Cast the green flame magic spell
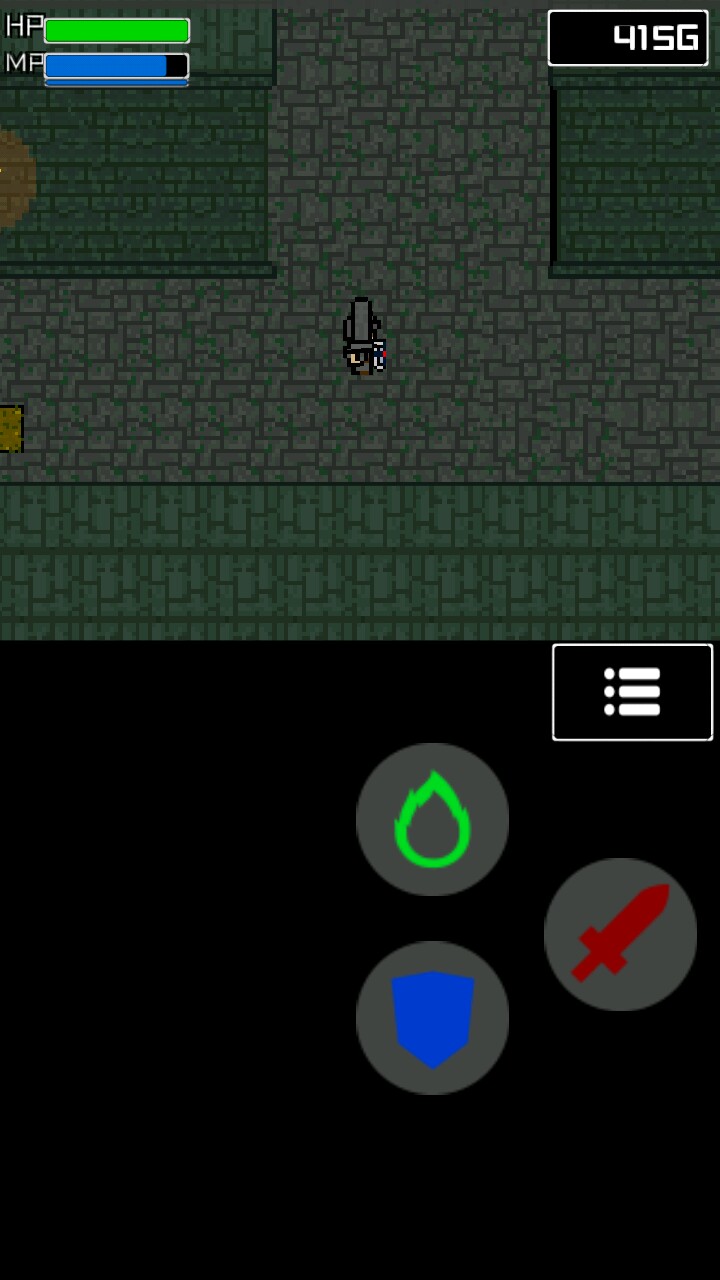The height and width of the screenshot is (1280, 720). [x=432, y=819]
